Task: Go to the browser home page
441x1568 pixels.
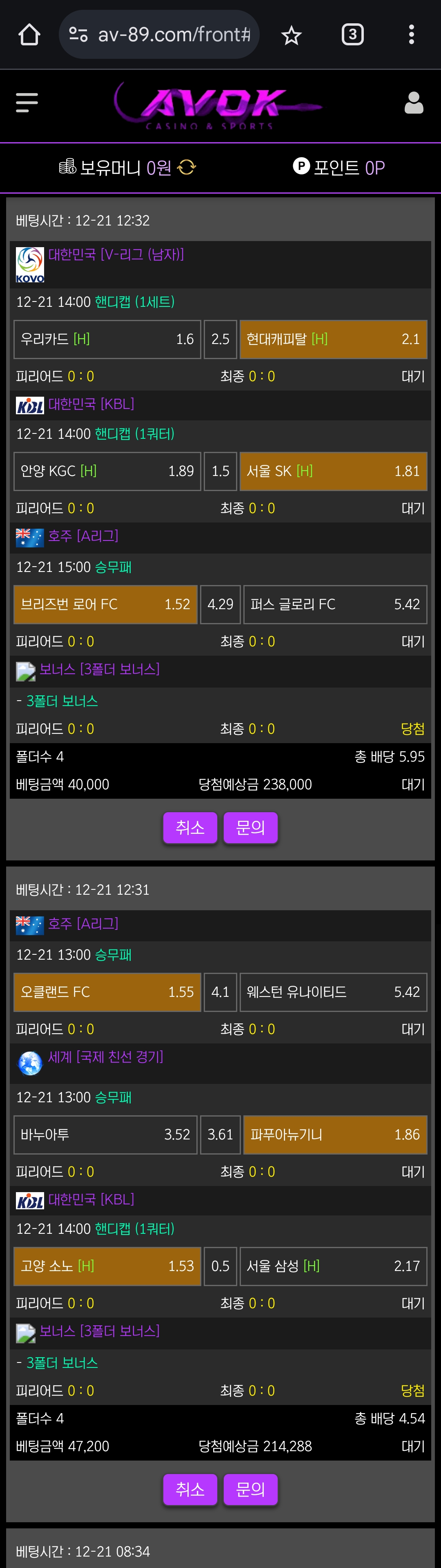Action: click(29, 35)
